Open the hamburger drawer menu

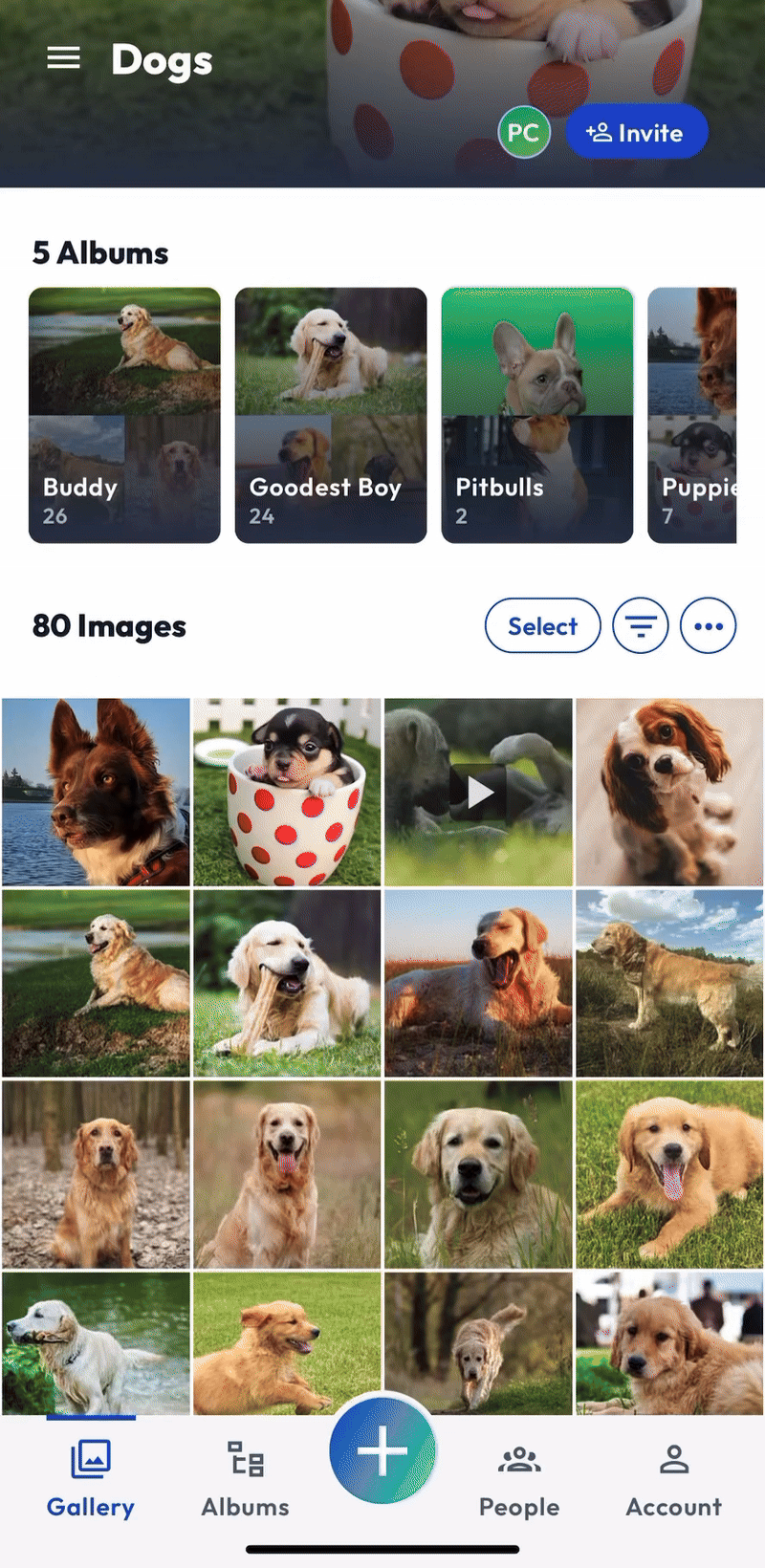[63, 59]
